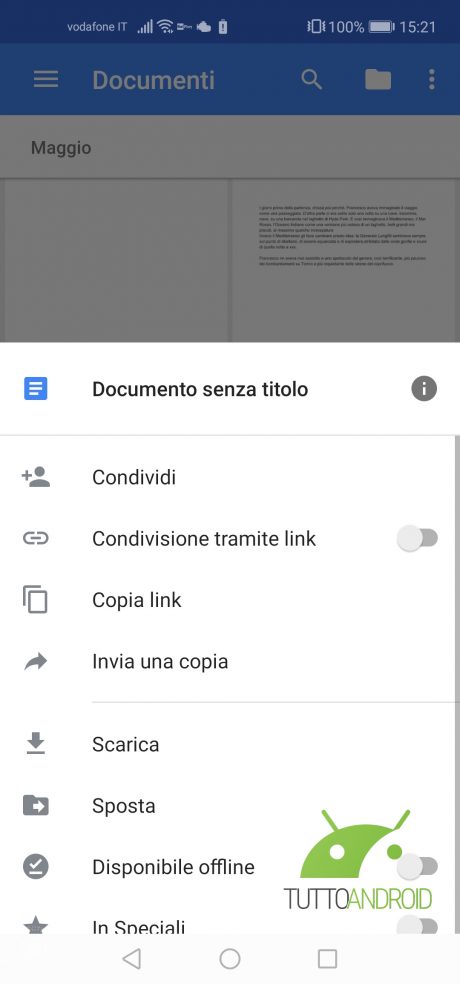Toggle the In Speciali star switch
The width and height of the screenshot is (460, 984).
click(x=418, y=925)
